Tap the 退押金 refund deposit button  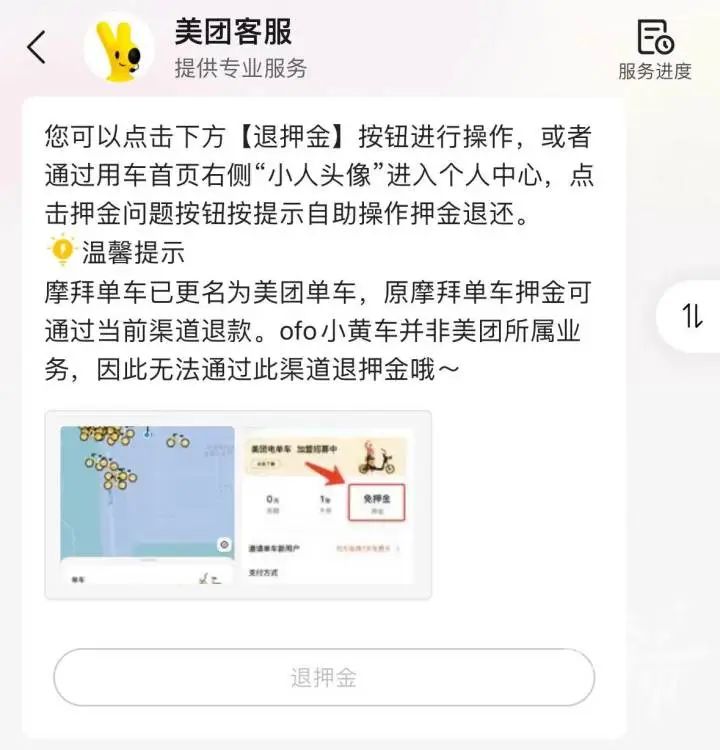[324, 678]
